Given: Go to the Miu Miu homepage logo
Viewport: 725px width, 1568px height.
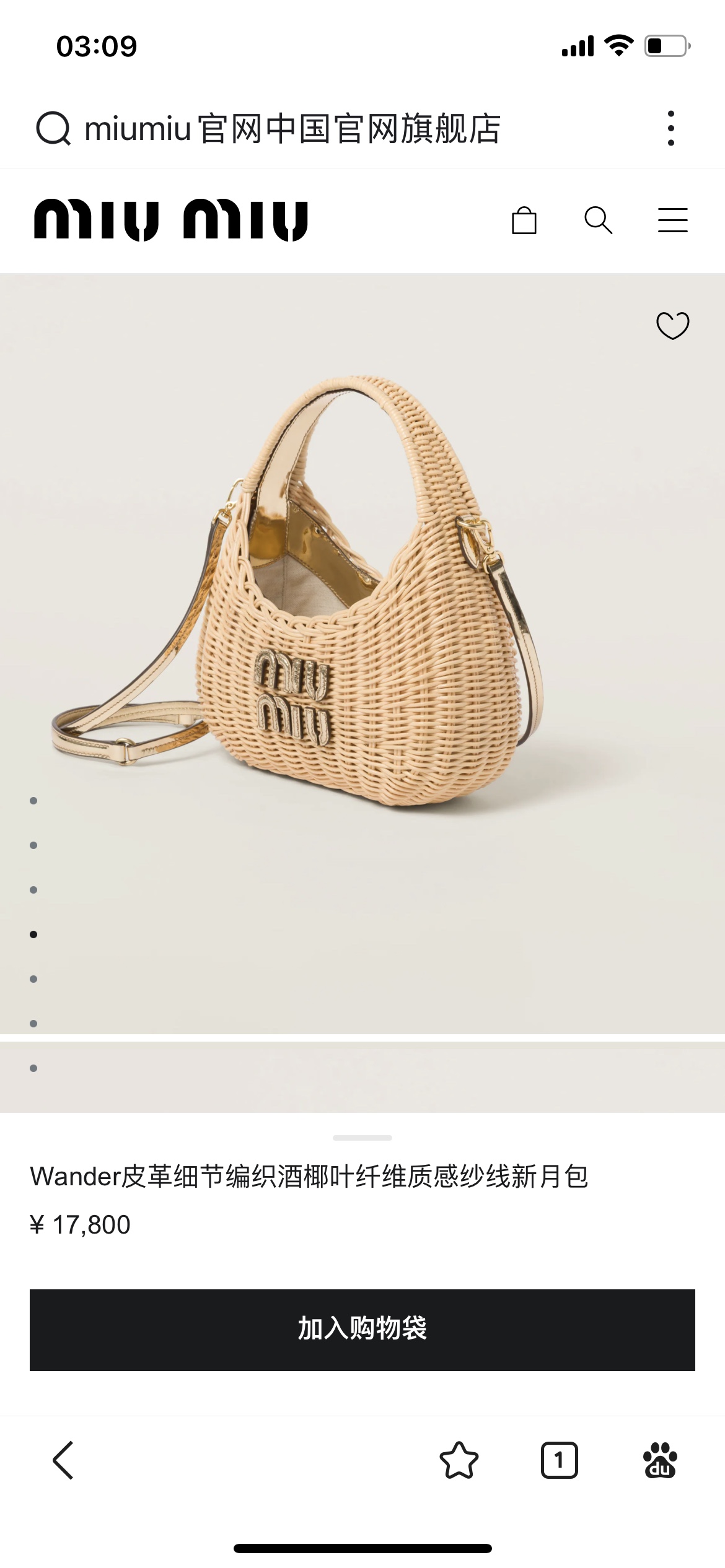Looking at the screenshot, I should (x=171, y=220).
